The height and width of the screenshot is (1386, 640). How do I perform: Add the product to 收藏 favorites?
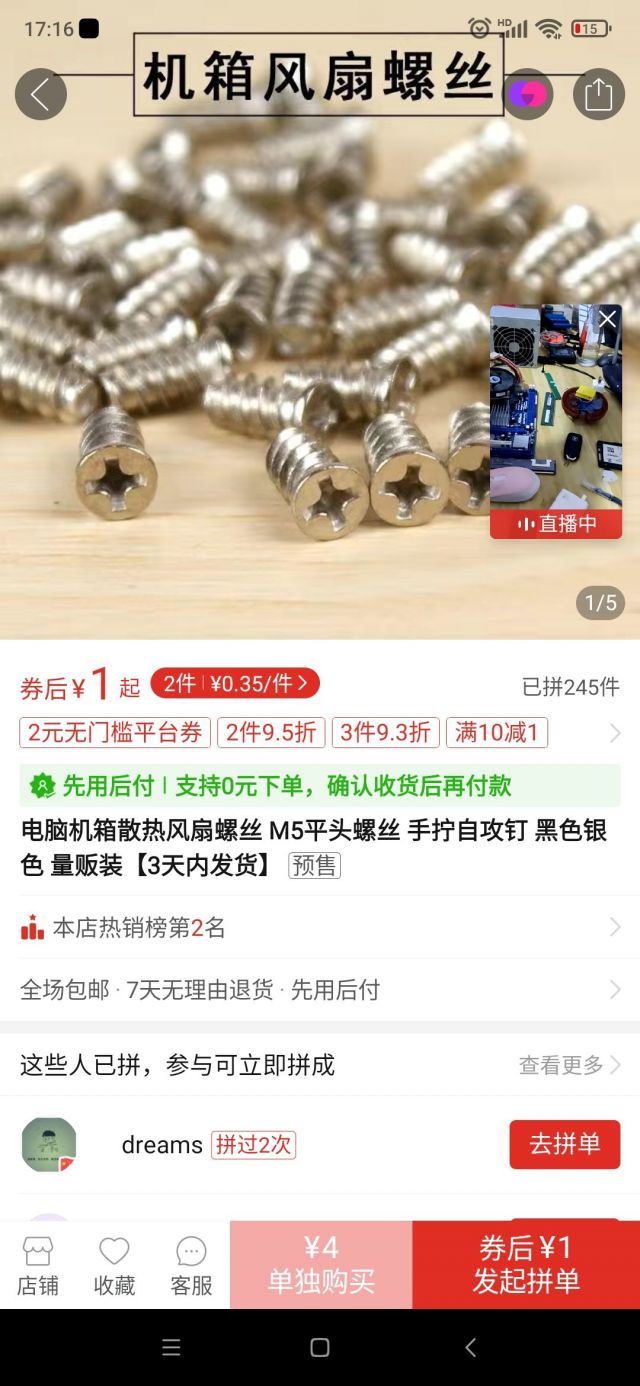coord(114,1265)
